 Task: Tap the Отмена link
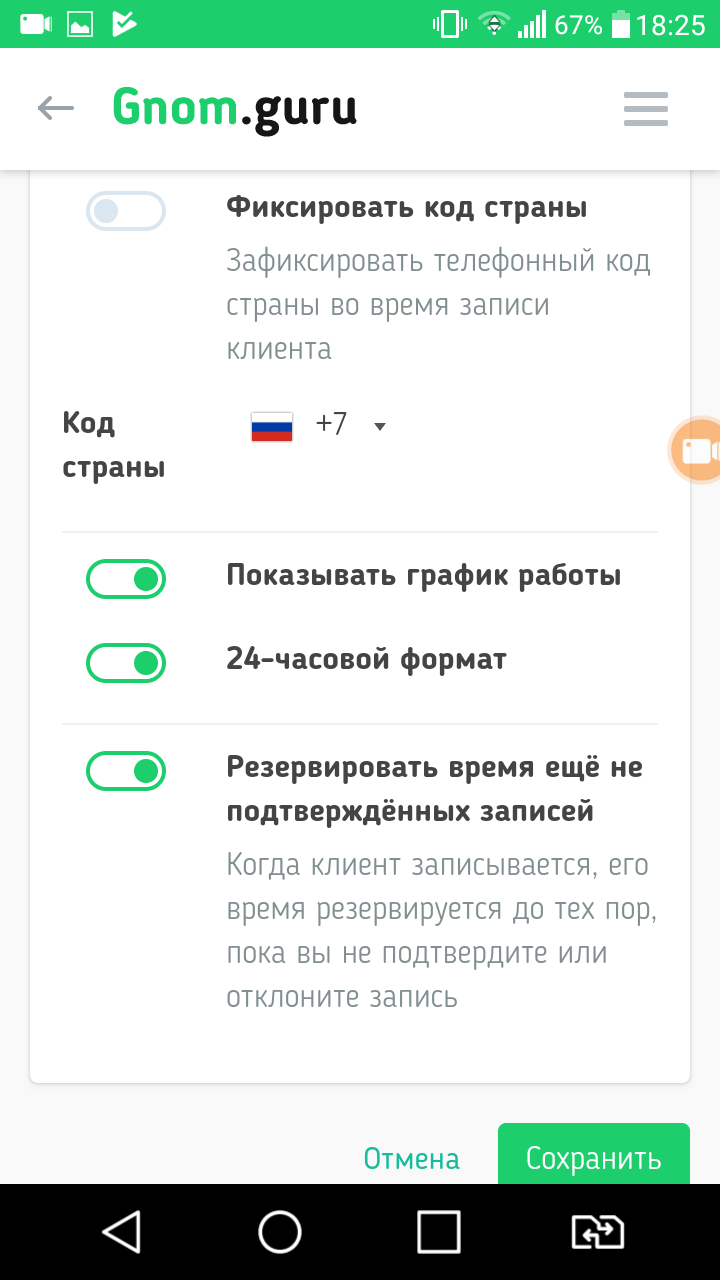click(x=411, y=1158)
